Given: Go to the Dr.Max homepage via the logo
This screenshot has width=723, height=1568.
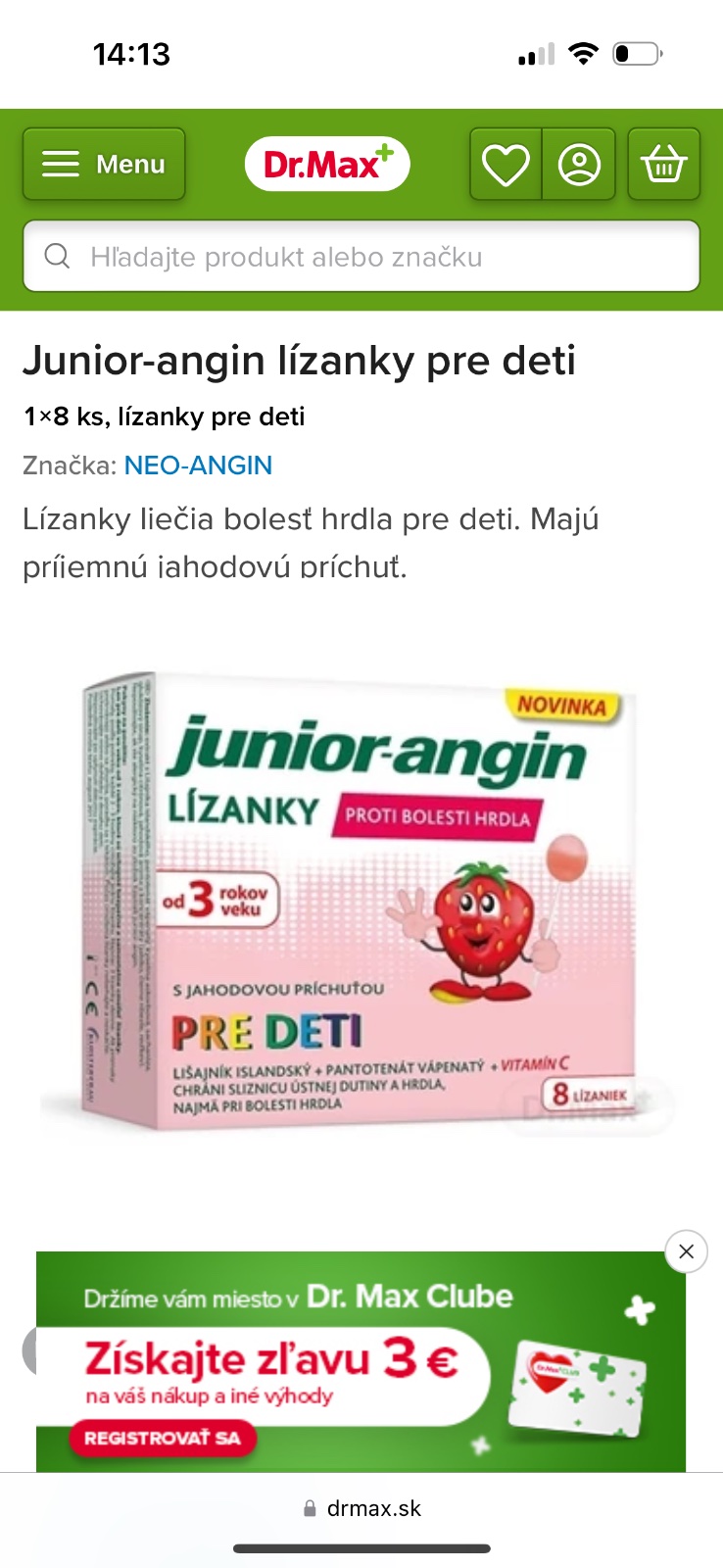Looking at the screenshot, I should (327, 164).
